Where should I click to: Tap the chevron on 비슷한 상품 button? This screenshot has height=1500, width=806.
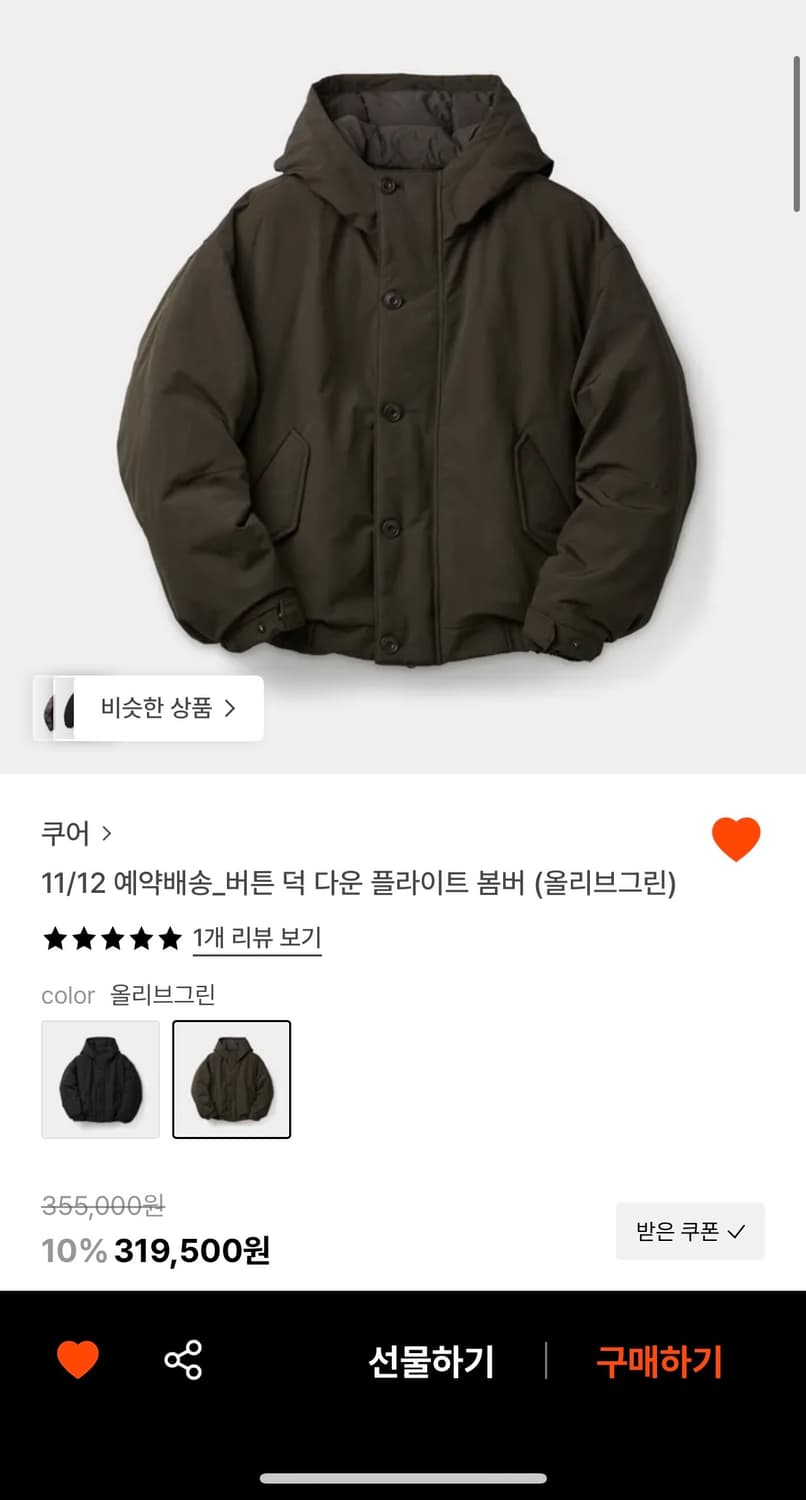tap(230, 708)
